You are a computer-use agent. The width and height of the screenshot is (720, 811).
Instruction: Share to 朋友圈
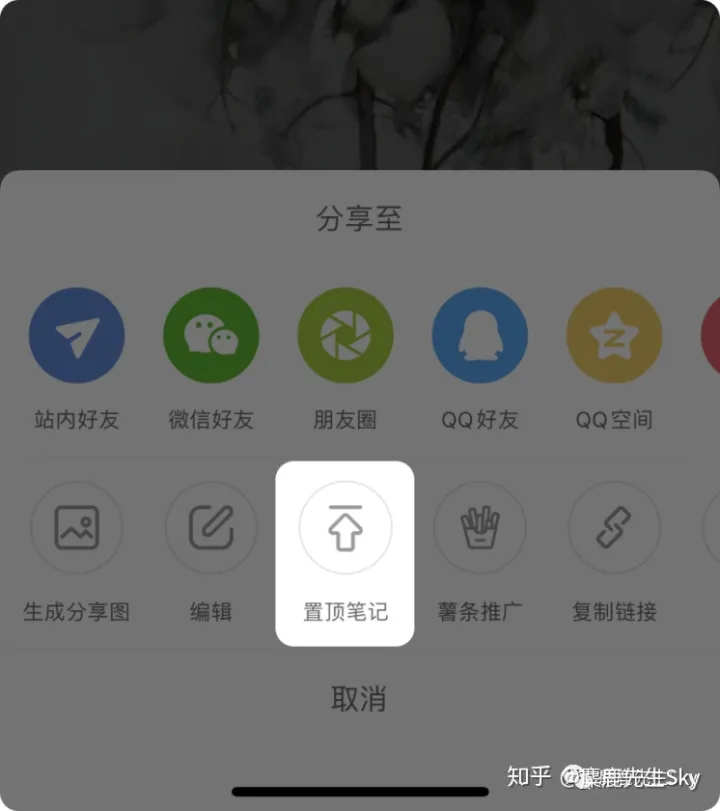(x=345, y=337)
